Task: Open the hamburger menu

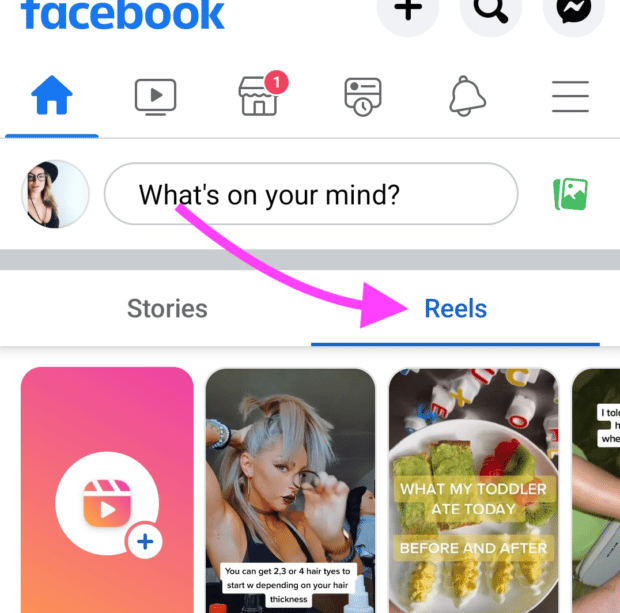Action: 570,96
